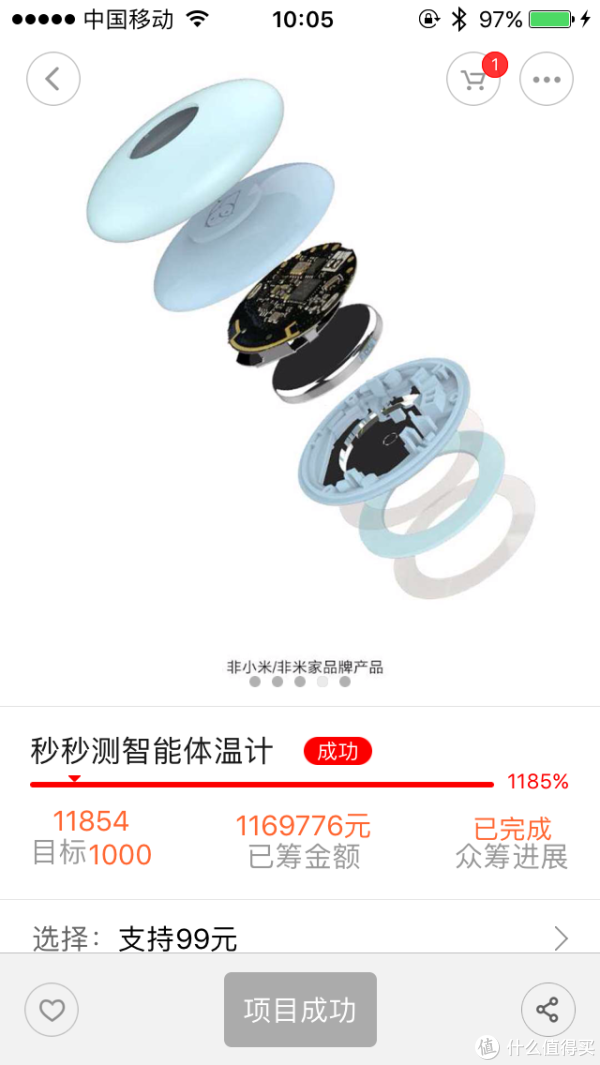Favorite this project with the heart icon
The width and height of the screenshot is (600, 1065).
click(x=52, y=1009)
